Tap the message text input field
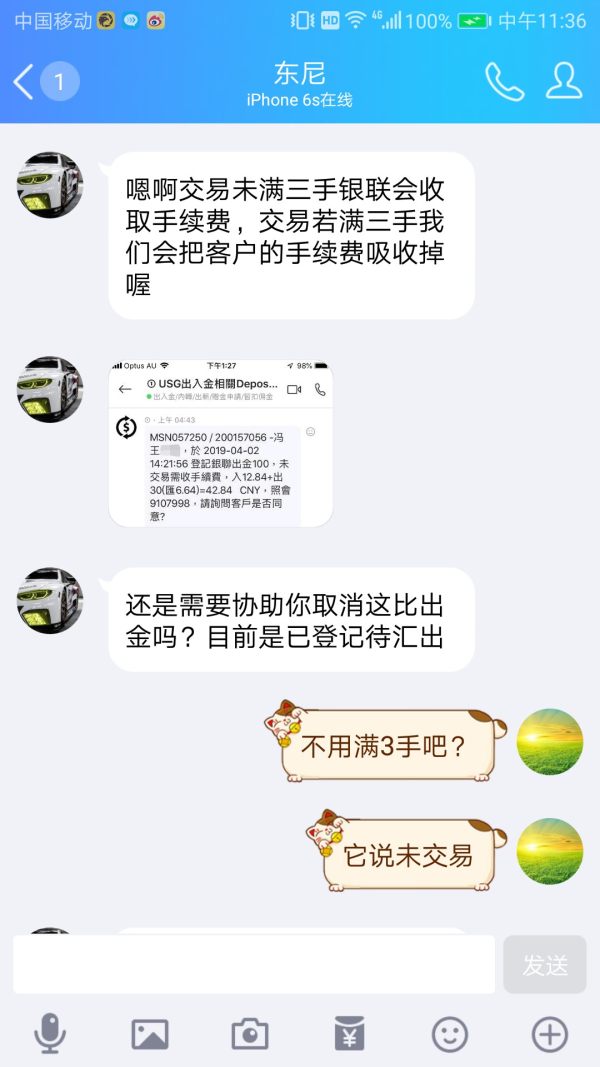This screenshot has height=1067, width=600. tap(254, 964)
